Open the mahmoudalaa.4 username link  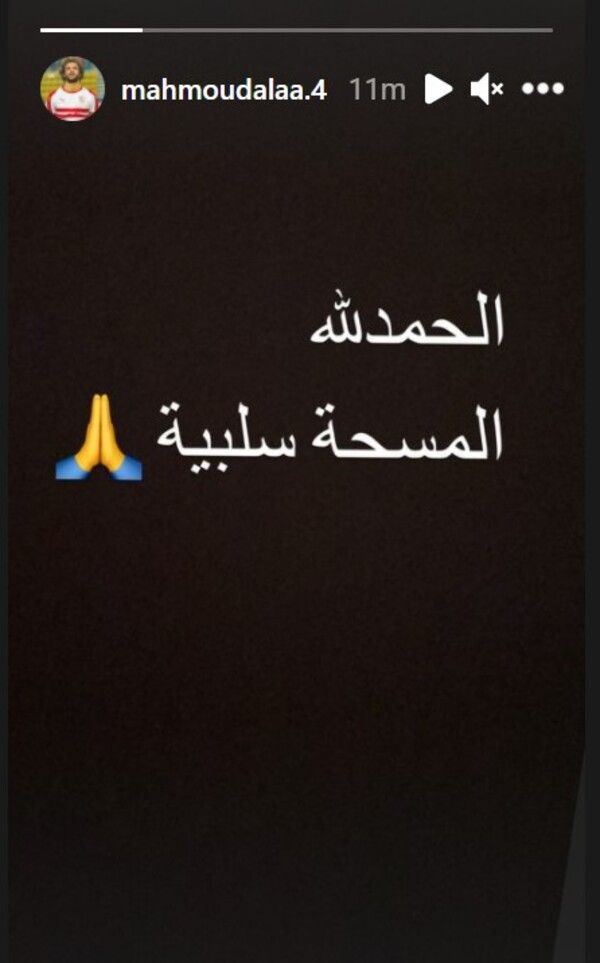pos(222,89)
